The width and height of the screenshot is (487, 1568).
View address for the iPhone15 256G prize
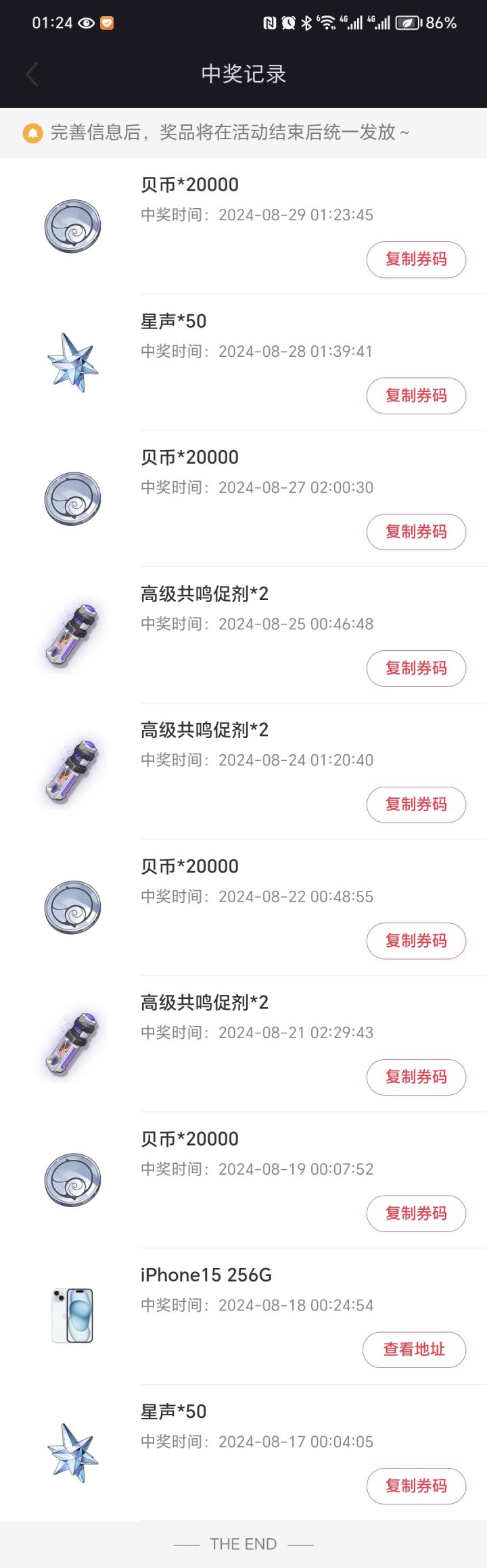[414, 1350]
